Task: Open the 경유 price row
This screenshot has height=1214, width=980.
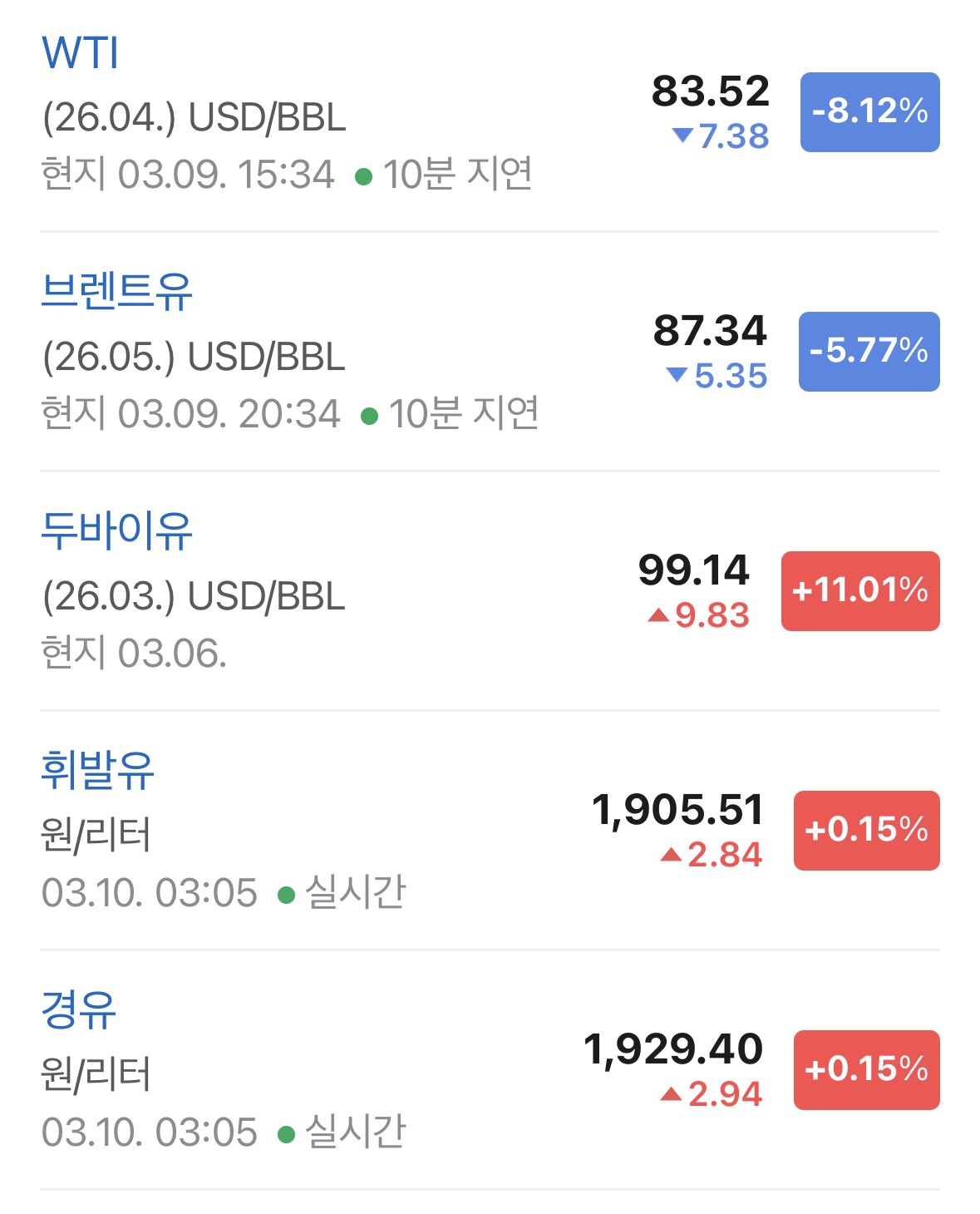Action: [x=490, y=1070]
